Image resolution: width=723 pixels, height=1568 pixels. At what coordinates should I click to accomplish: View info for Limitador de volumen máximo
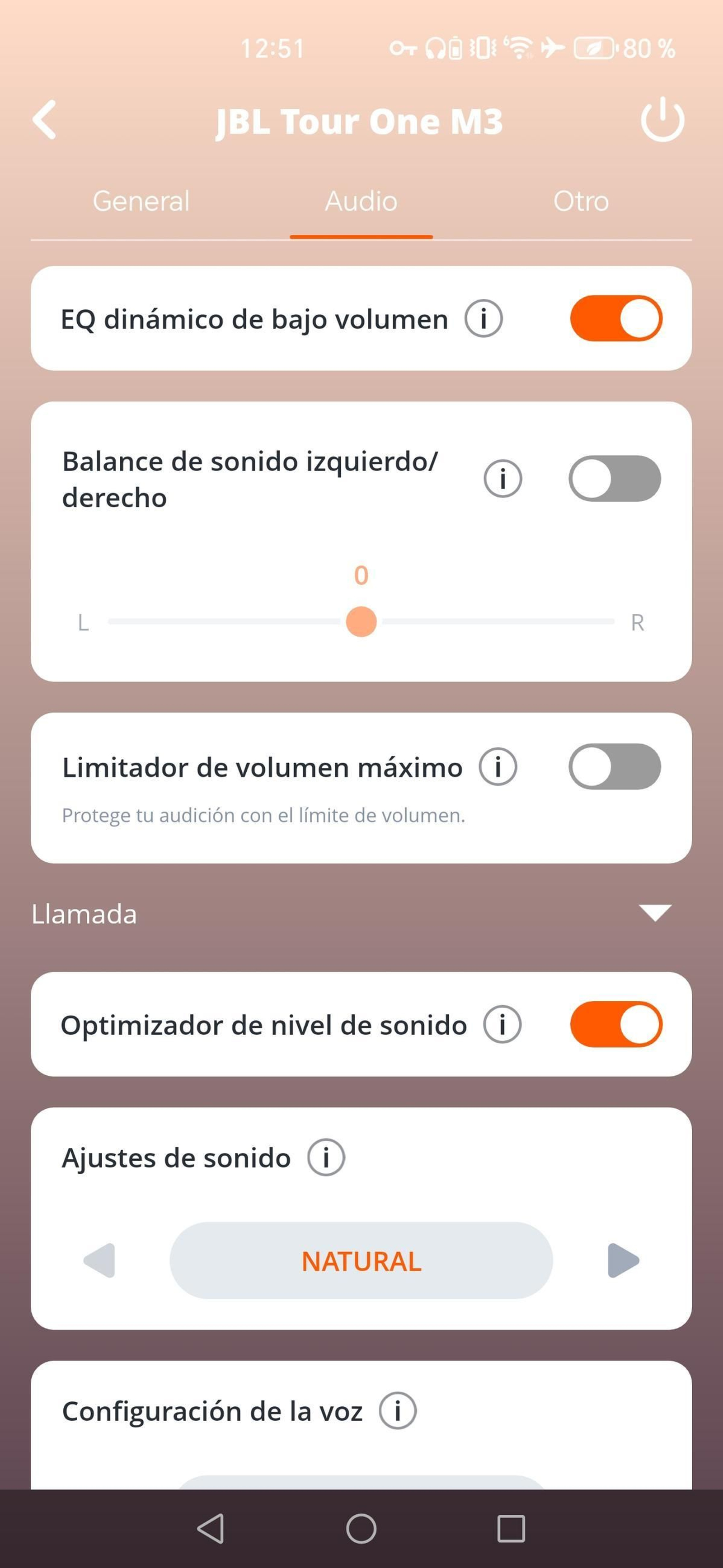[498, 766]
